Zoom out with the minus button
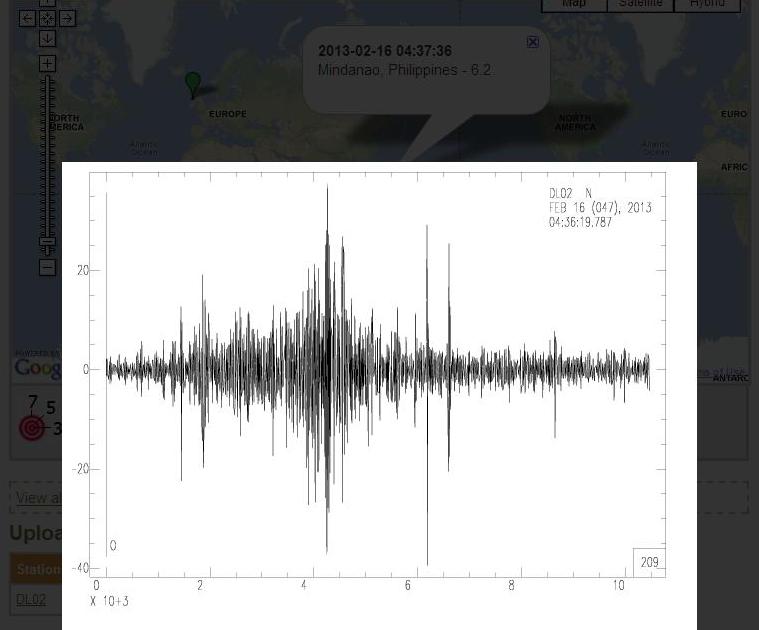Screen dimensions: 759x630 (x=47, y=267)
